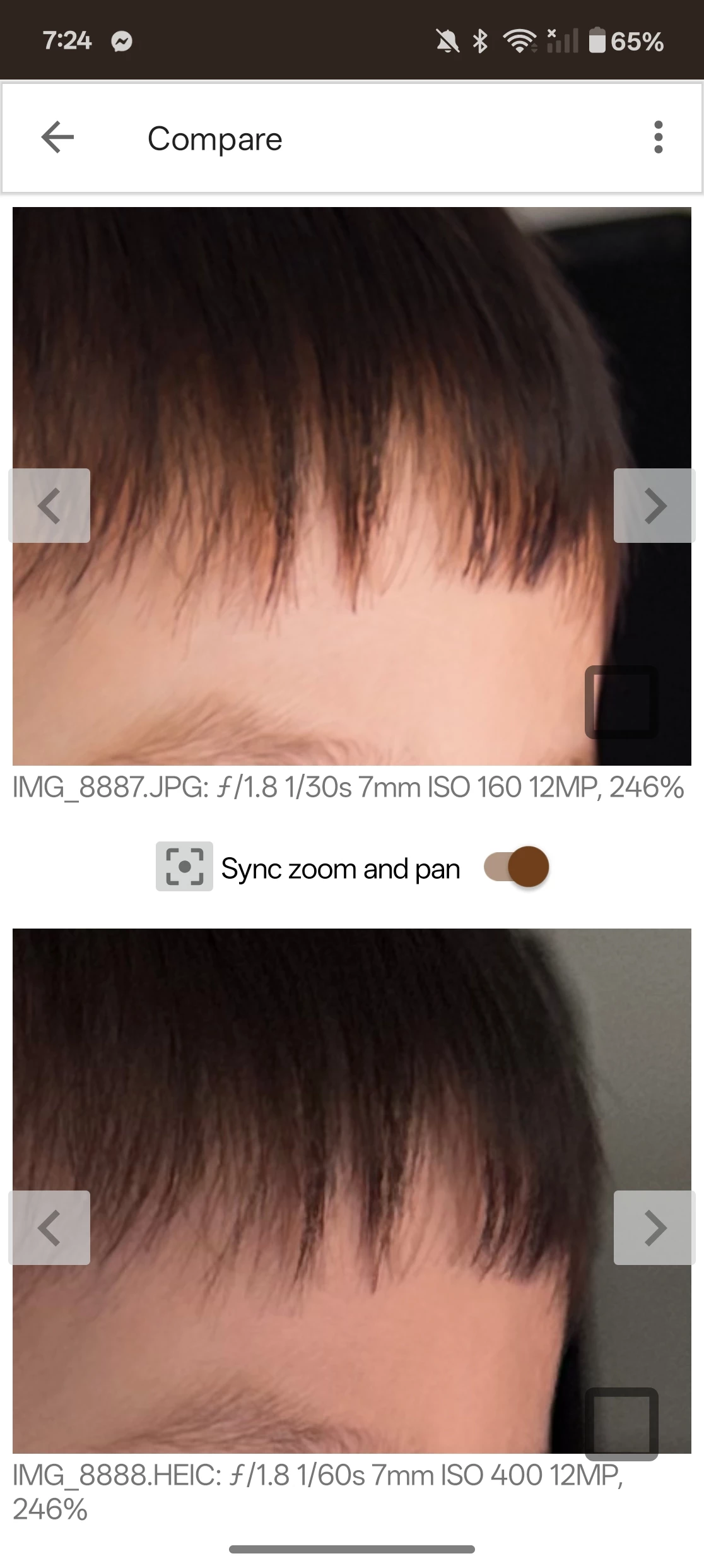Show previous photo in IMG_8888.HEIC pane

pyautogui.click(x=49, y=1227)
